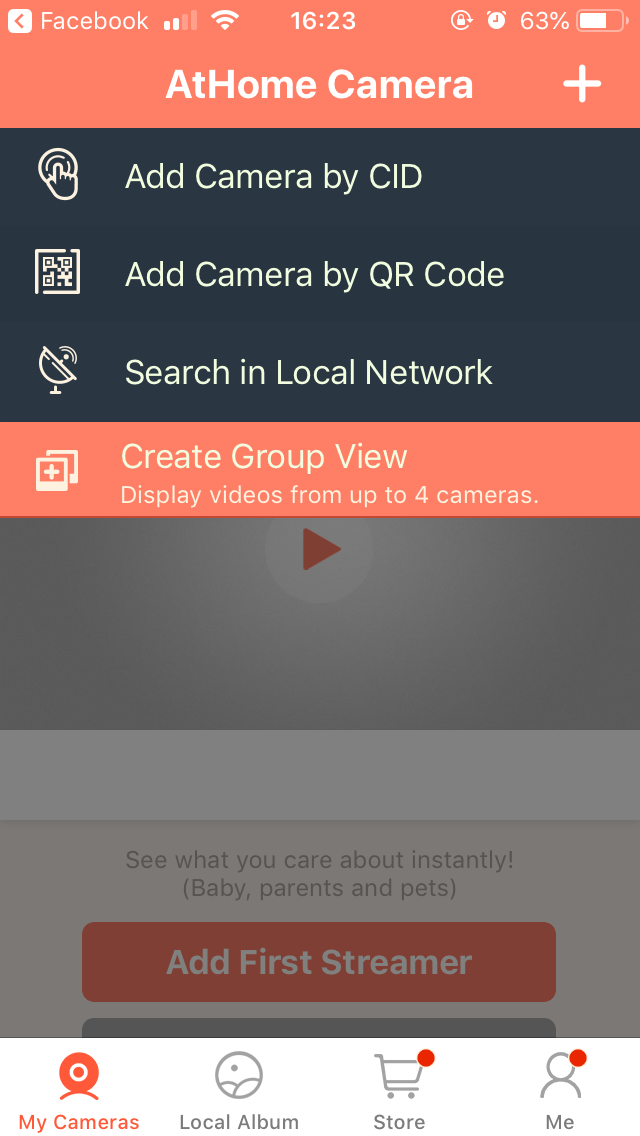
Task: Tap the Add First Streamer button
Action: 319,962
